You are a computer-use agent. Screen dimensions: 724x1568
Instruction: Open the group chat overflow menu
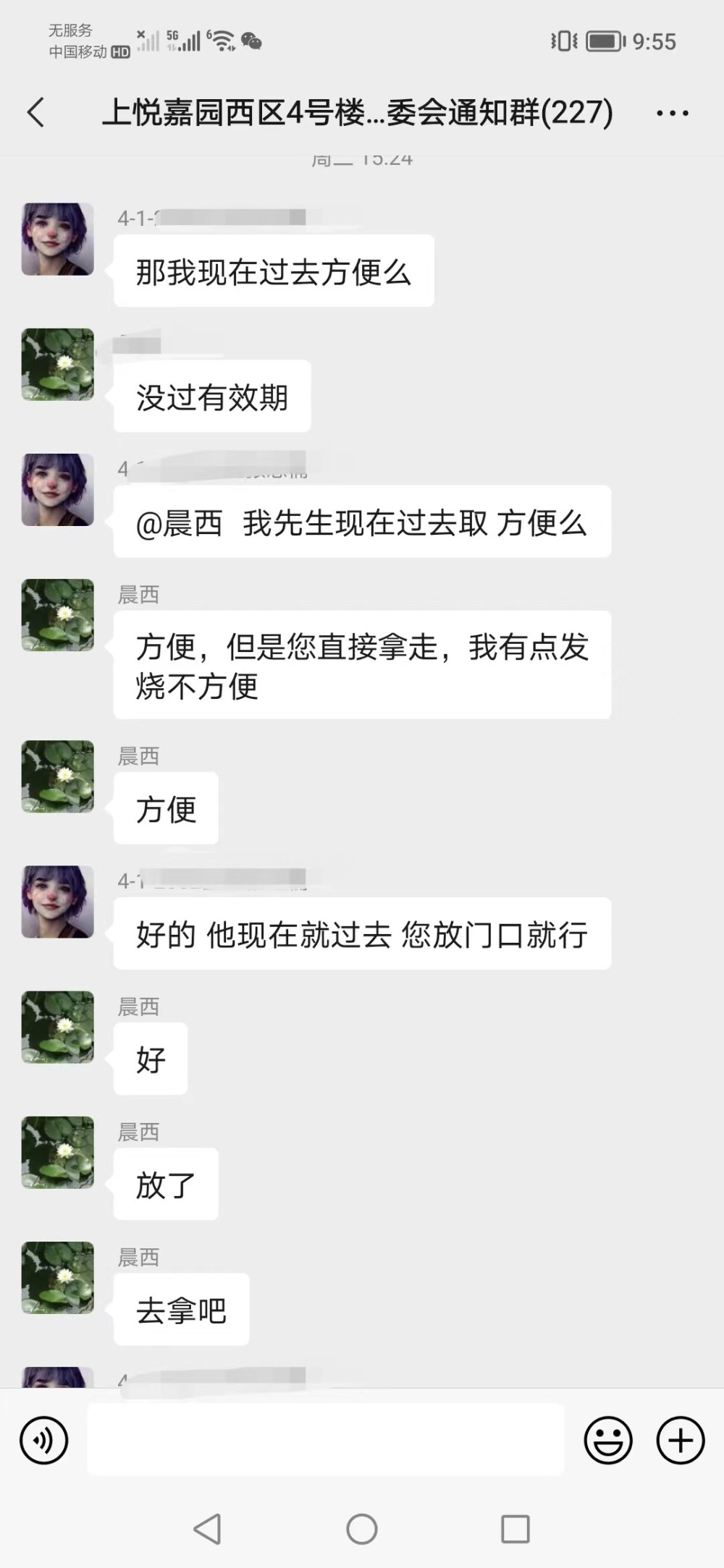[672, 113]
